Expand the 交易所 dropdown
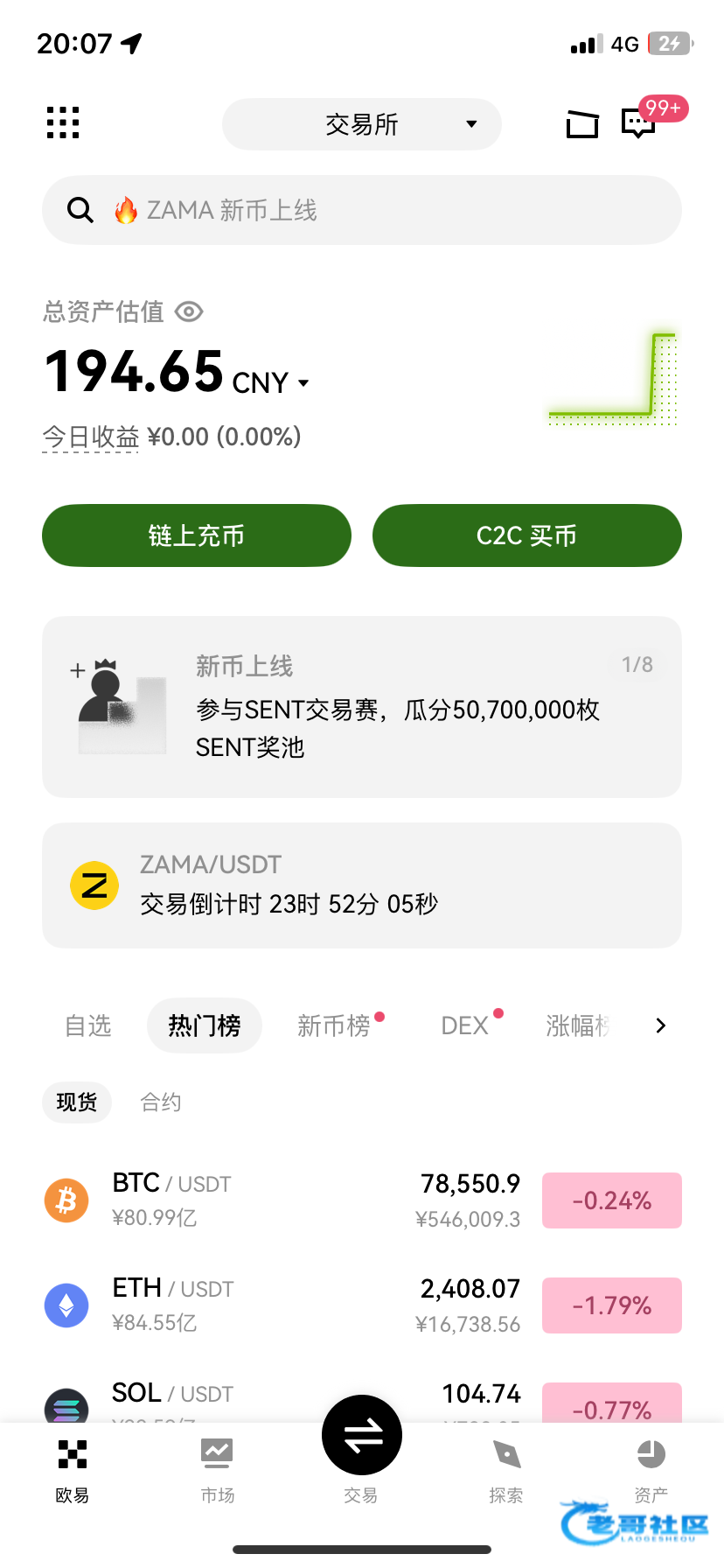 pyautogui.click(x=362, y=124)
